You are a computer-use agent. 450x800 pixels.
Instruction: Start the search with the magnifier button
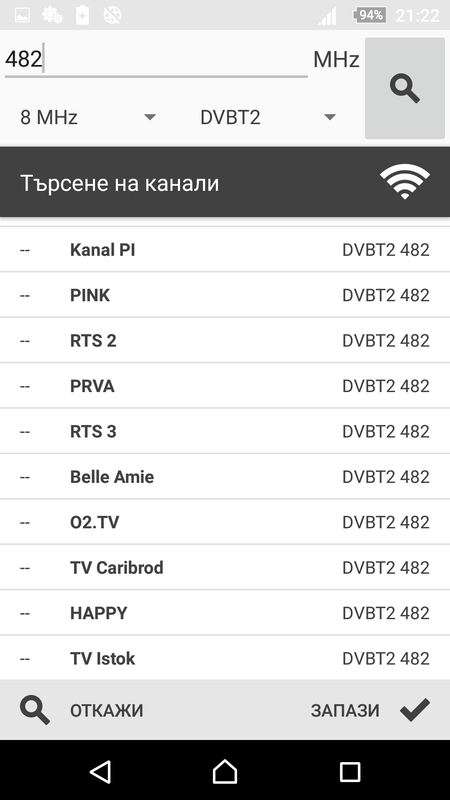405,88
